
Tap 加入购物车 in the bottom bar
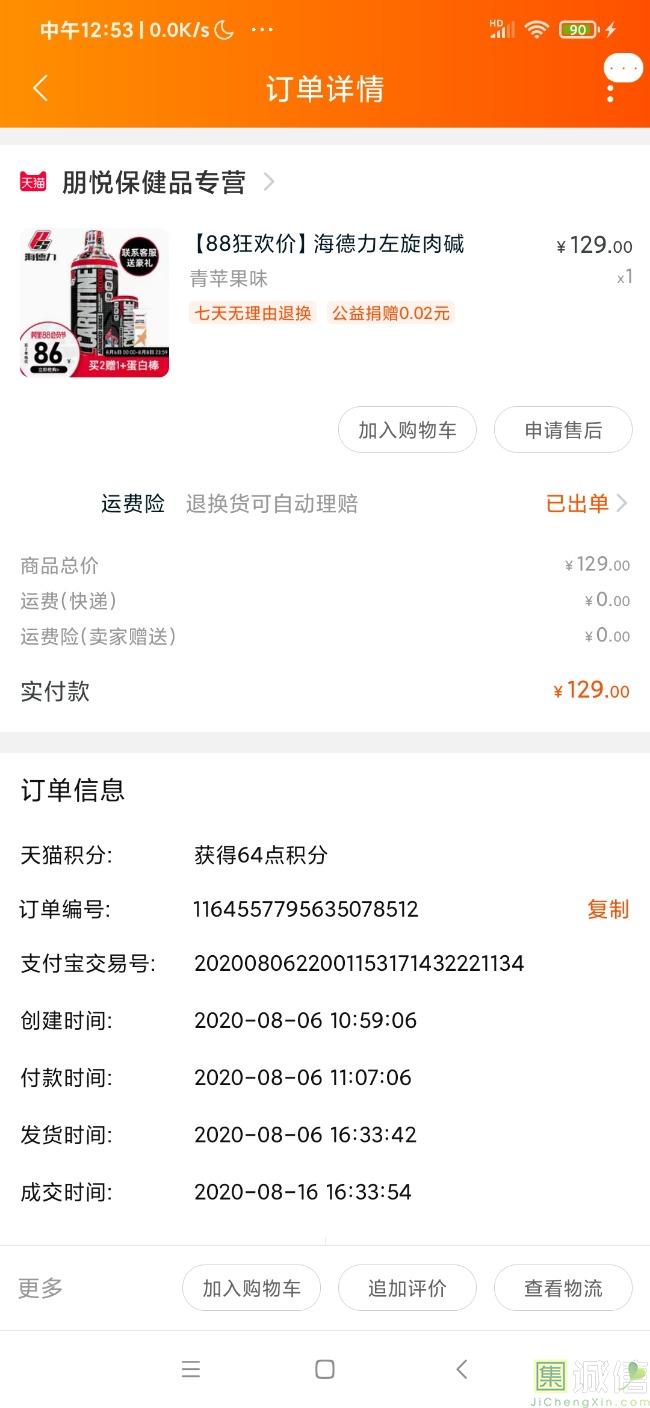click(251, 1288)
